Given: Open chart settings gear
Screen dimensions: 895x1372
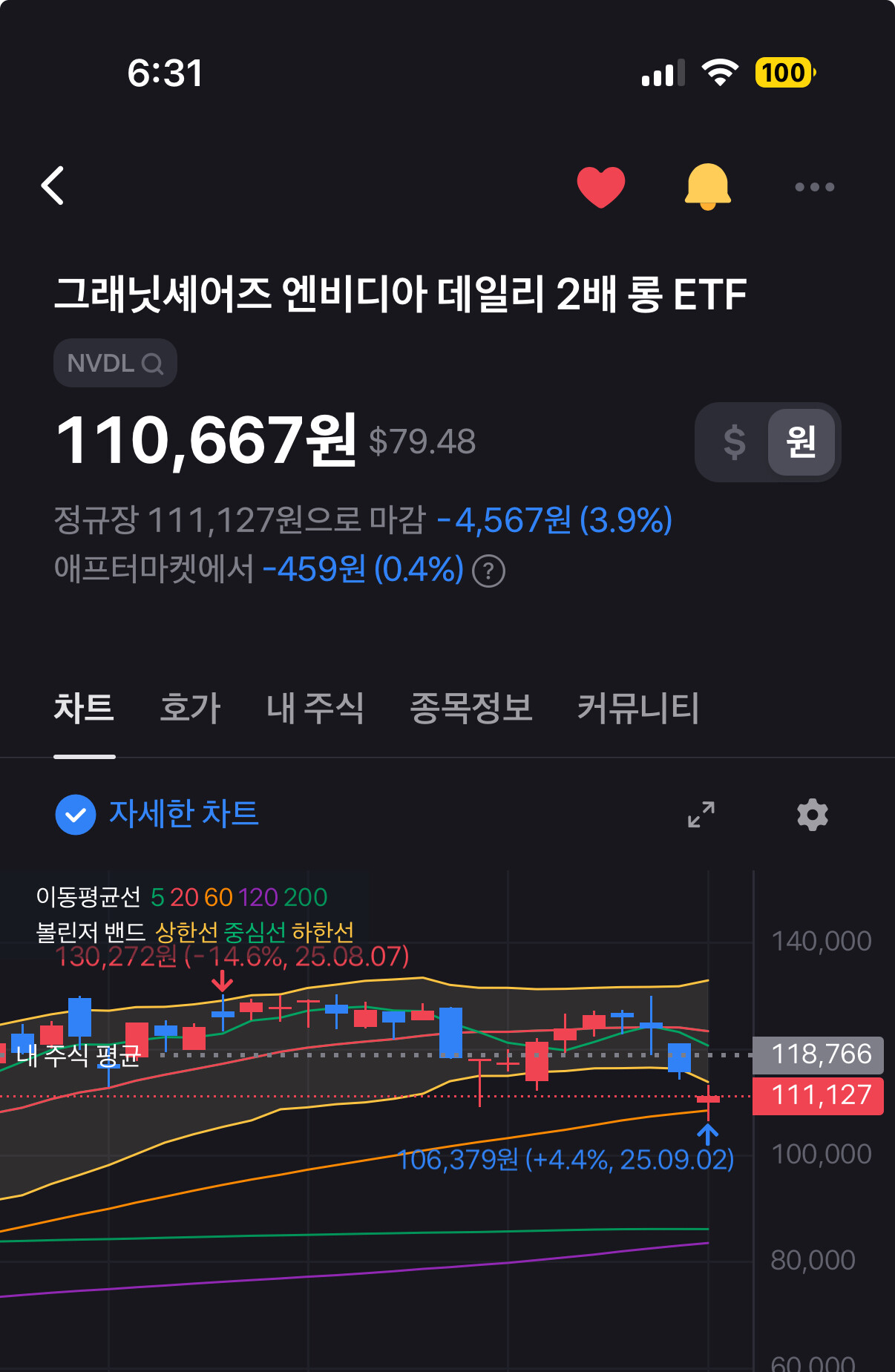Looking at the screenshot, I should pyautogui.click(x=812, y=815).
